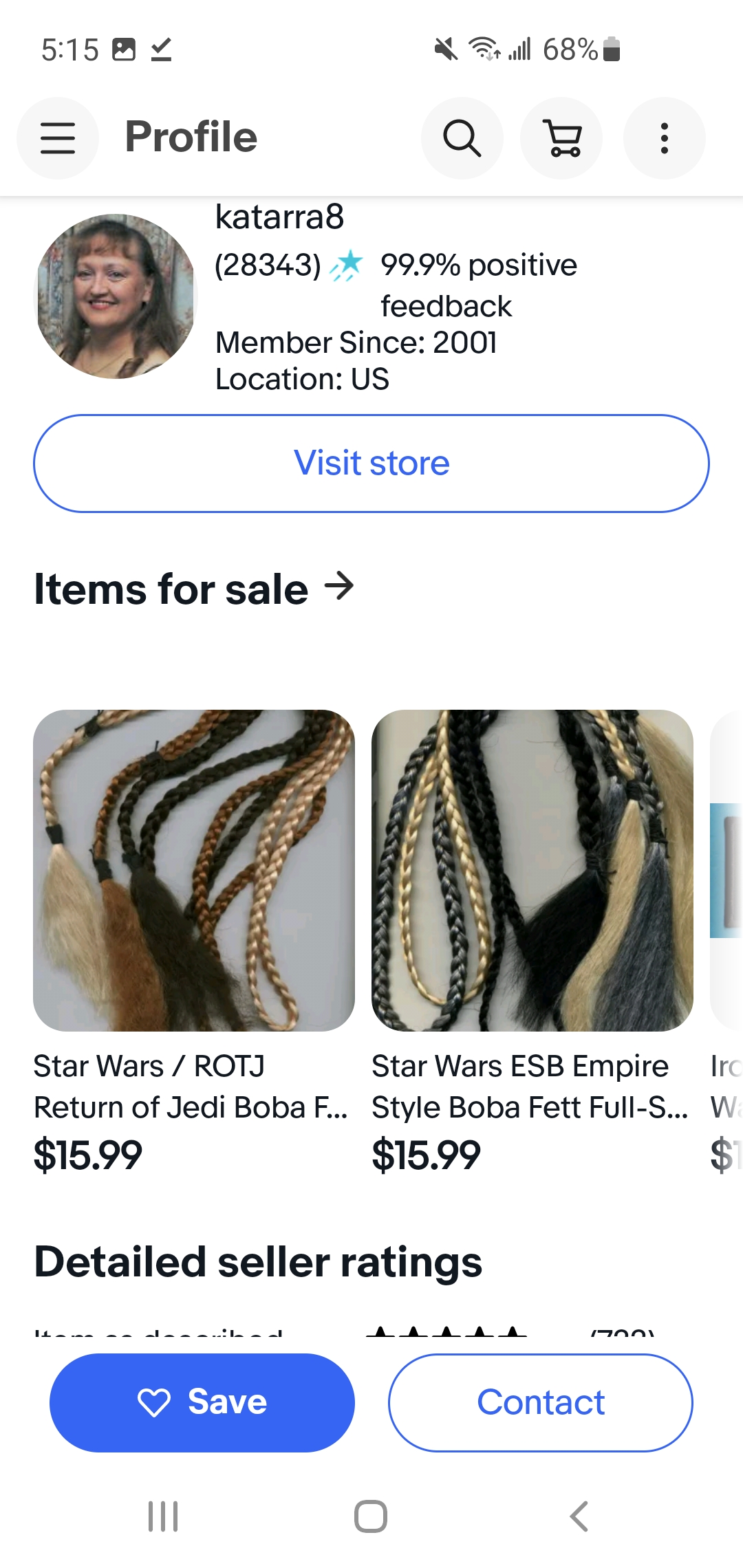Save this seller

pos(202,1402)
